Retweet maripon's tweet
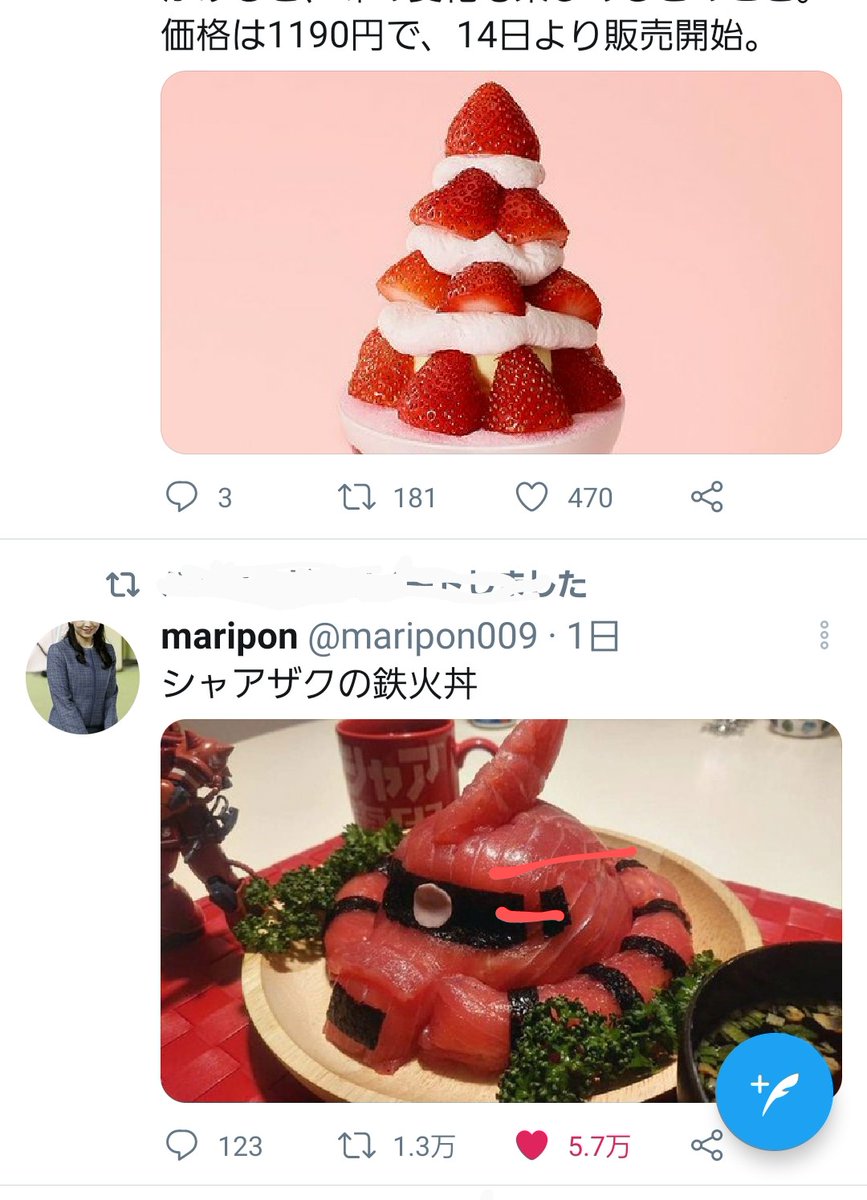 357,1145
